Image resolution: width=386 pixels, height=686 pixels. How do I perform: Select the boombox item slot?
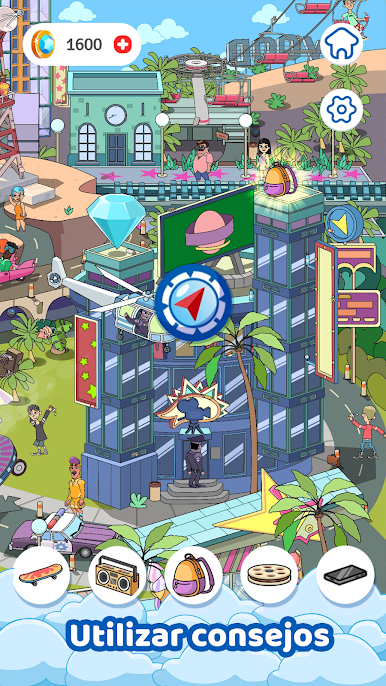pos(117,575)
